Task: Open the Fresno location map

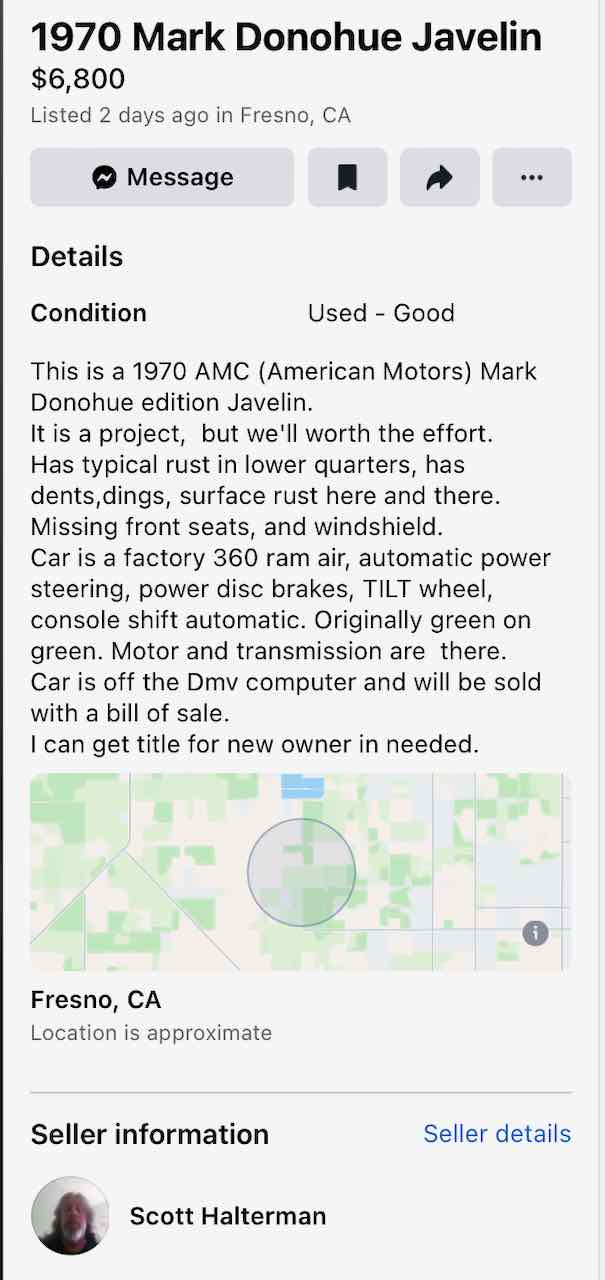Action: click(x=300, y=871)
